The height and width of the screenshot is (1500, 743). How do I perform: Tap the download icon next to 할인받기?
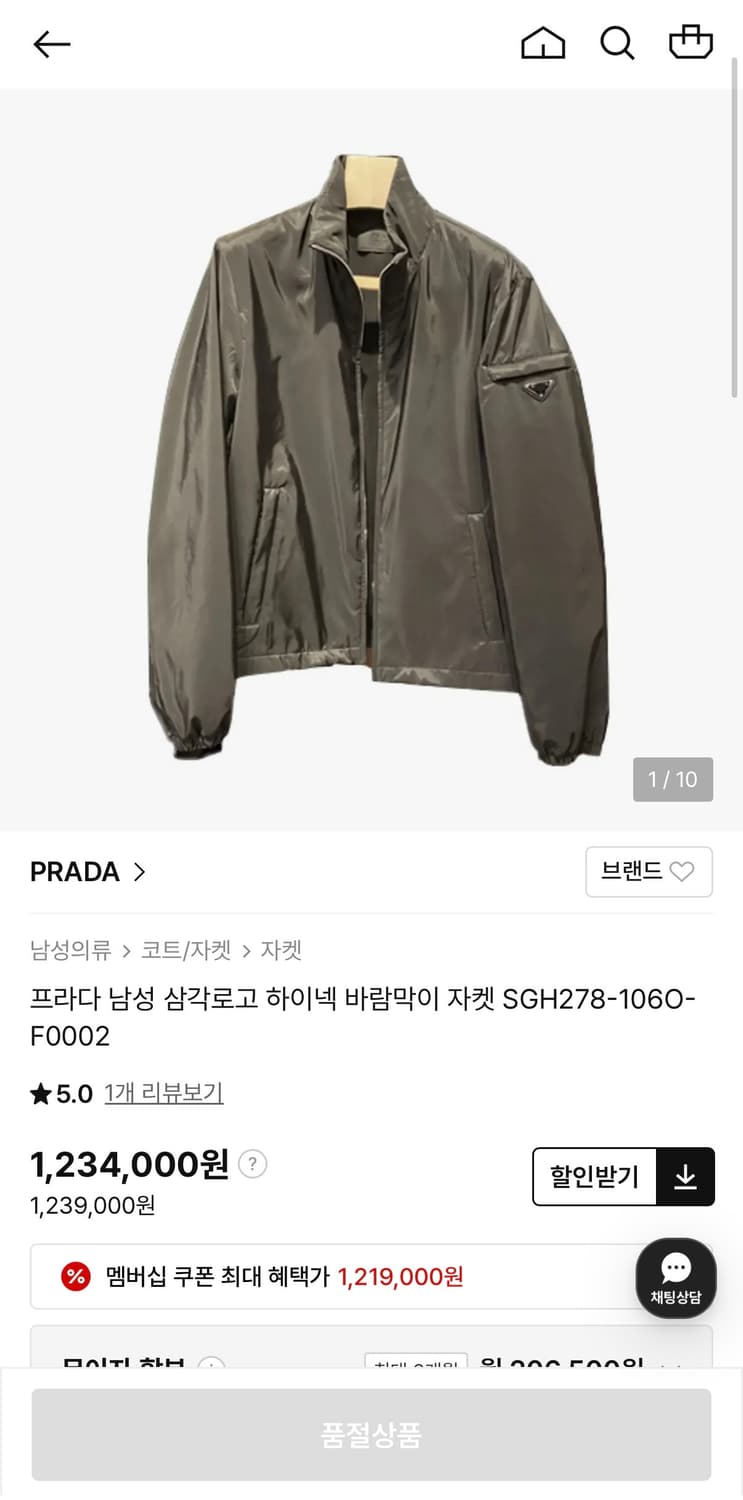687,1177
